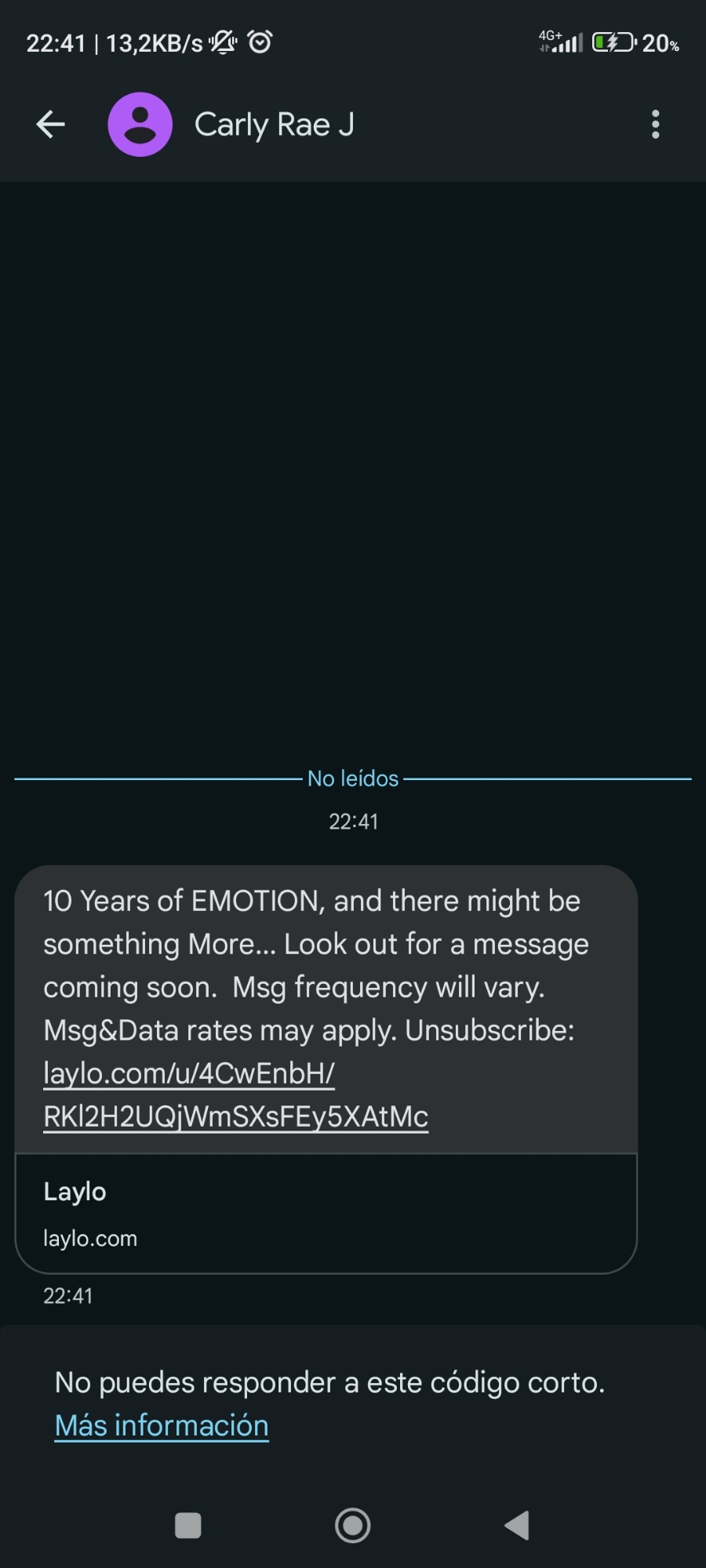Open the Laylo link preview card
This screenshot has width=706, height=1568.
[x=326, y=1213]
